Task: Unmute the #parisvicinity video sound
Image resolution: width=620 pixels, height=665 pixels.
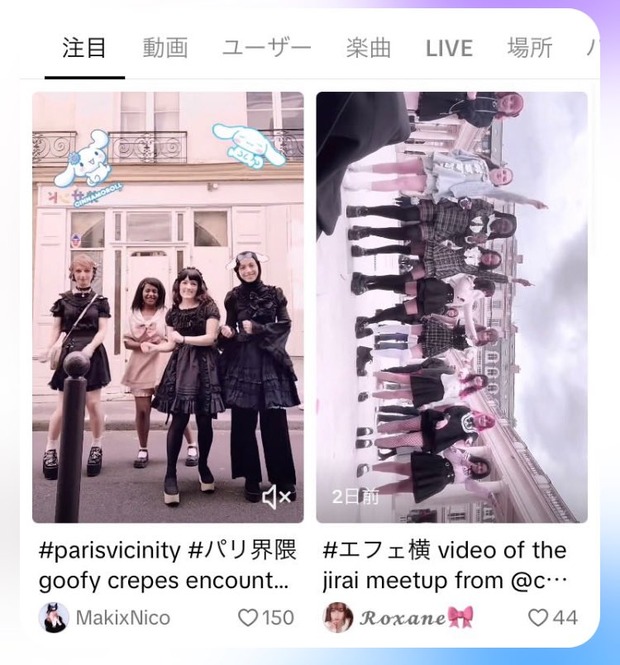Action: pyautogui.click(x=276, y=496)
